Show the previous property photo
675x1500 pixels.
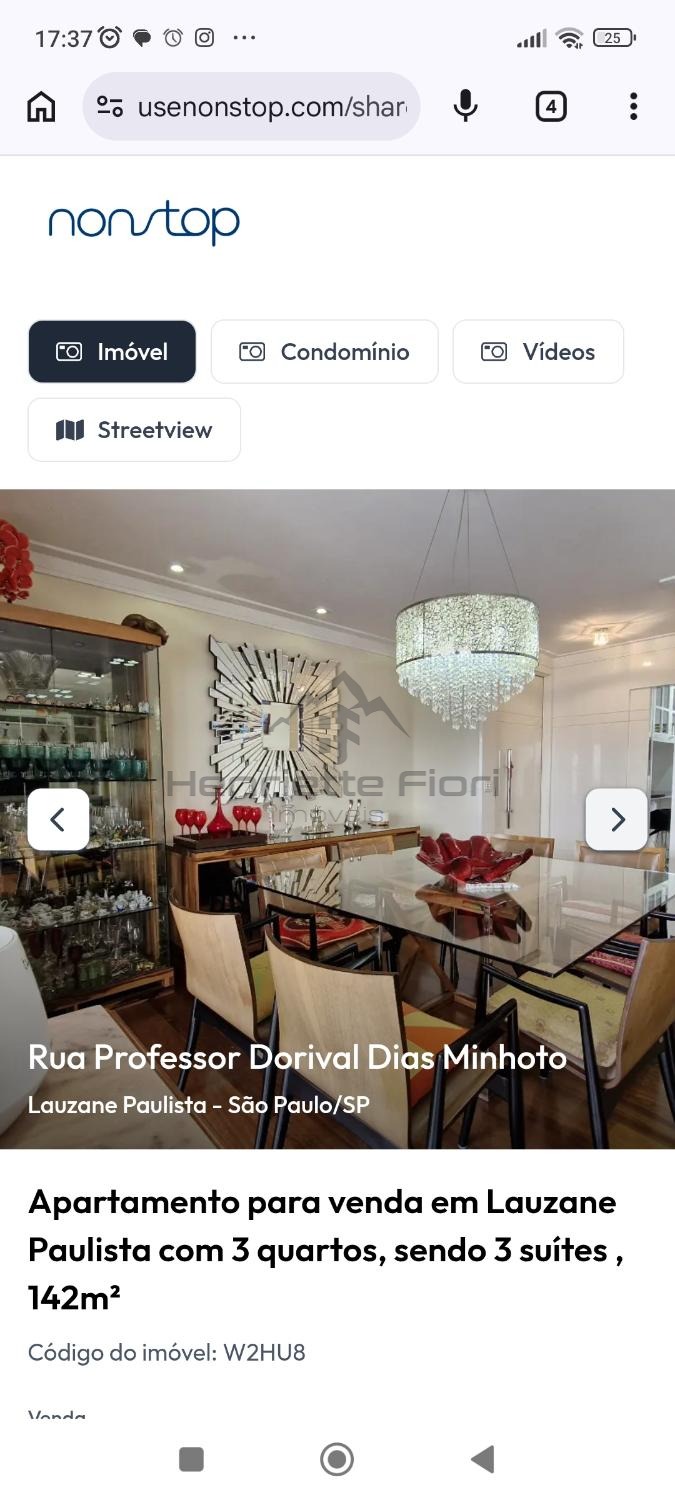coord(58,820)
